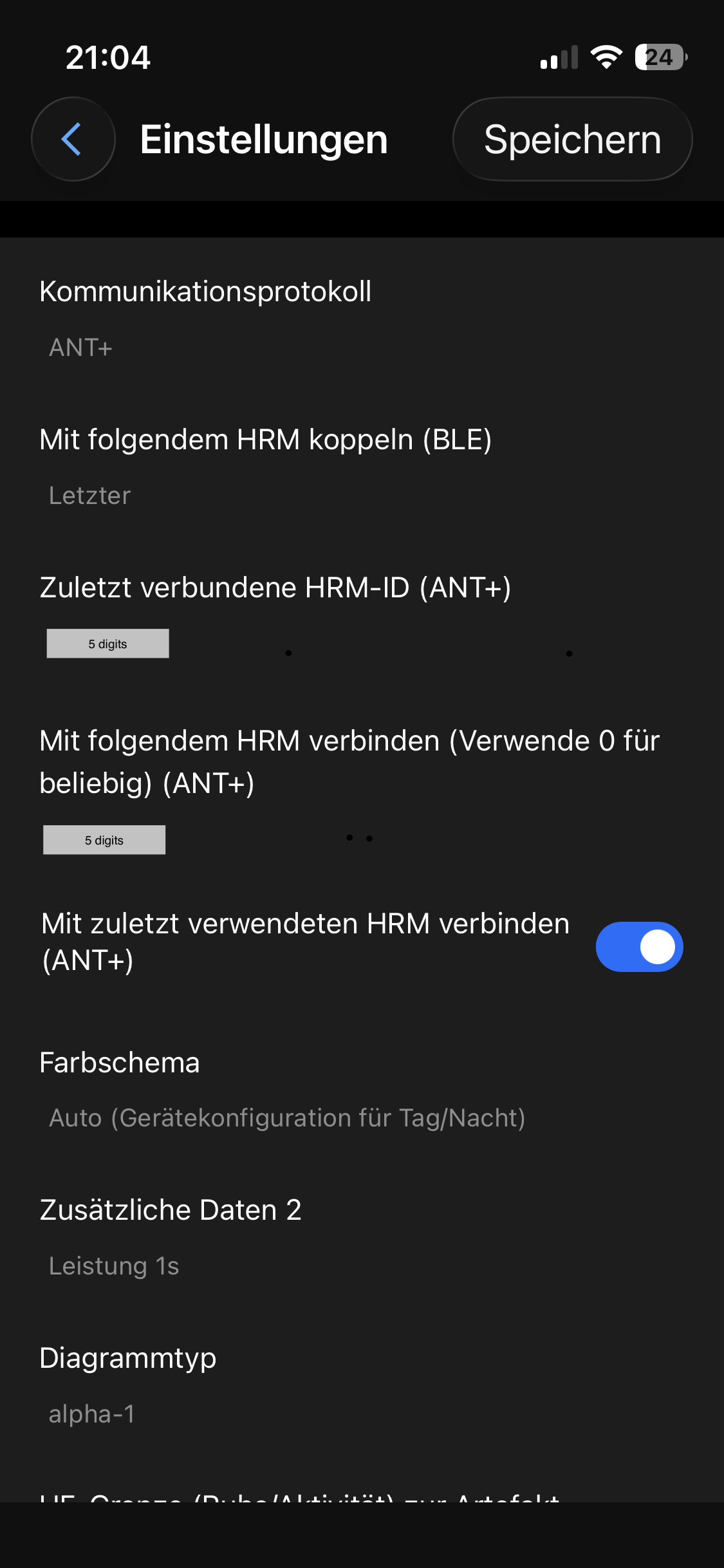The width and height of the screenshot is (724, 1568).
Task: Open Diagrammtyp setting
Action: (x=128, y=1385)
